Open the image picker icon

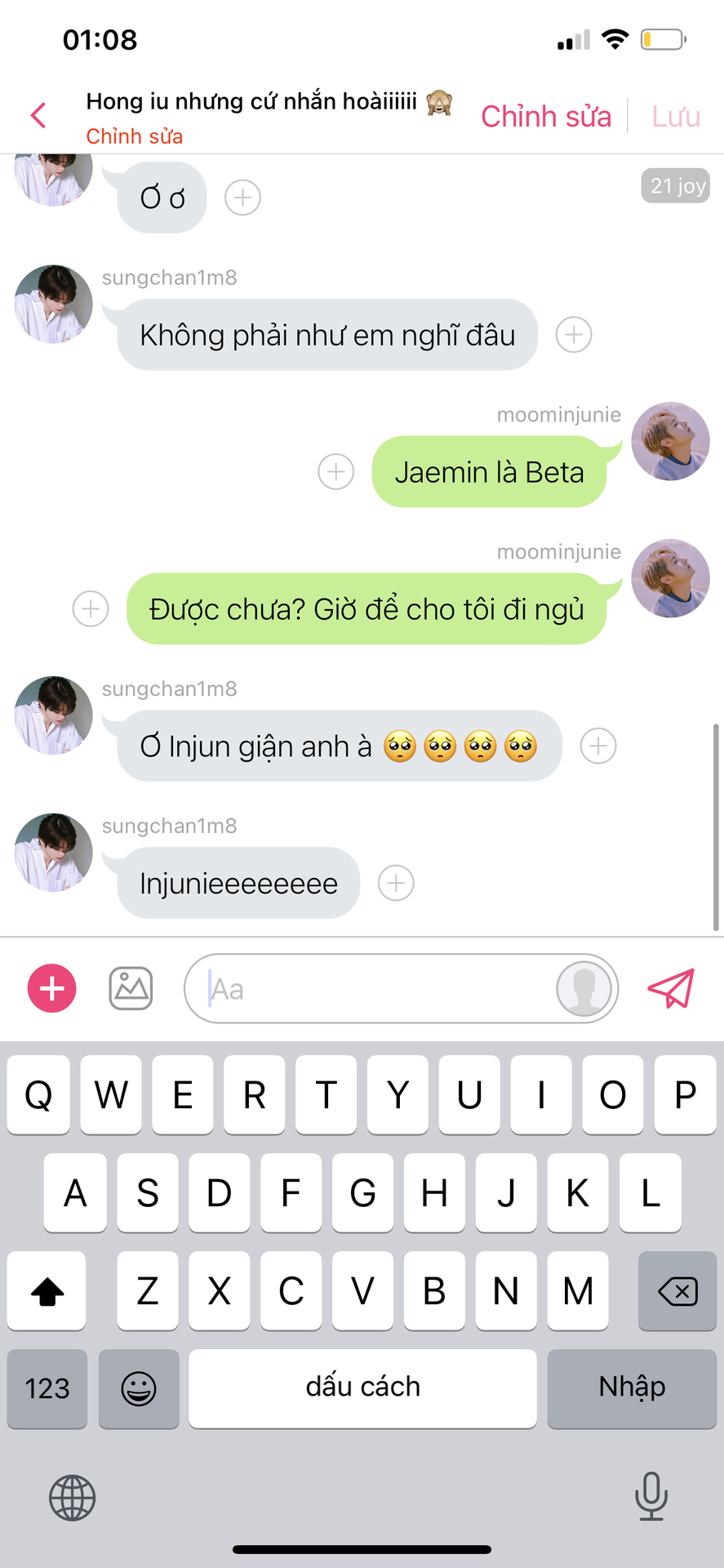click(131, 988)
